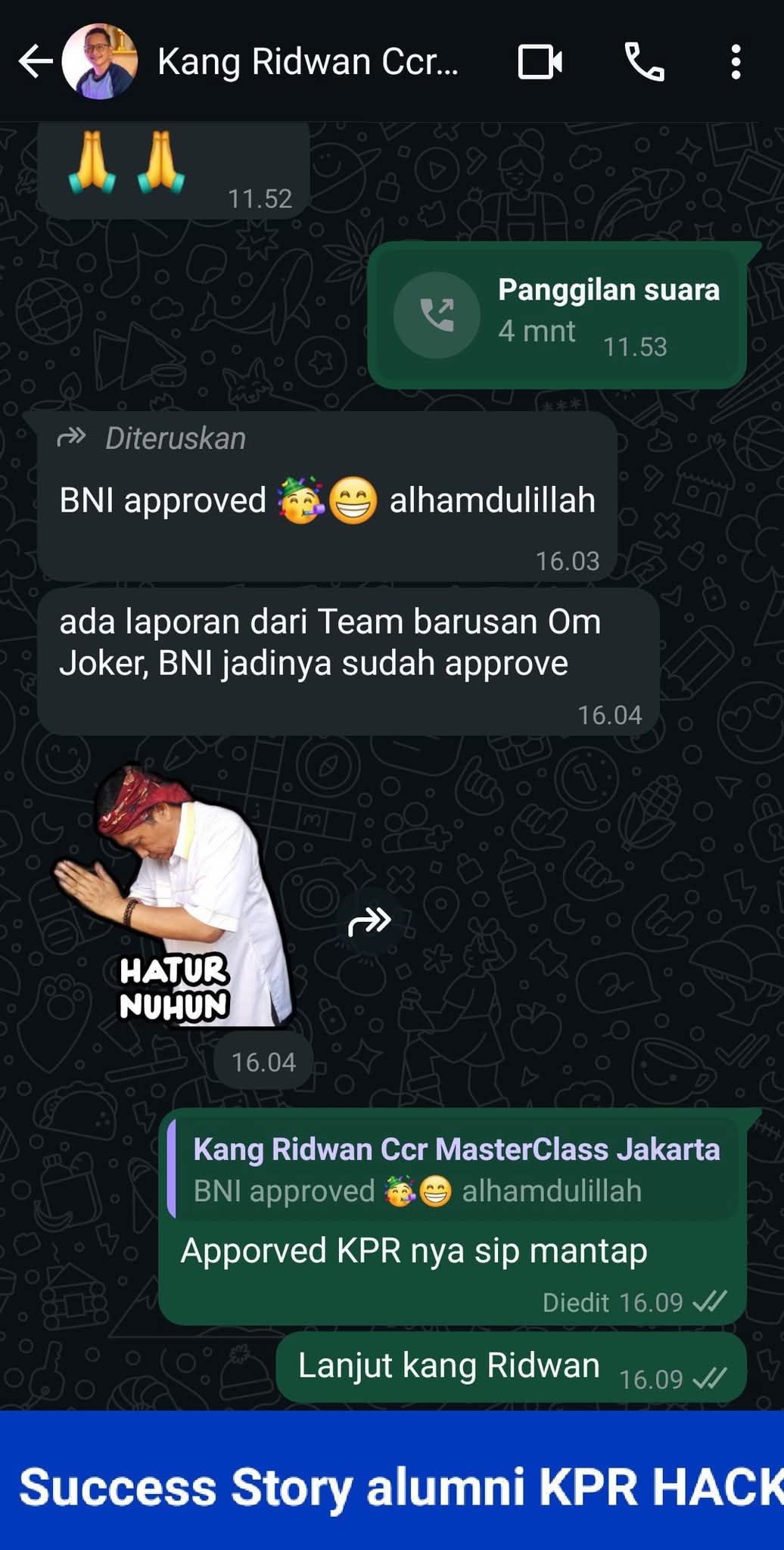The height and width of the screenshot is (1550, 784).
Task: Jump to the quoted BNI approved message
Action: (x=454, y=1170)
